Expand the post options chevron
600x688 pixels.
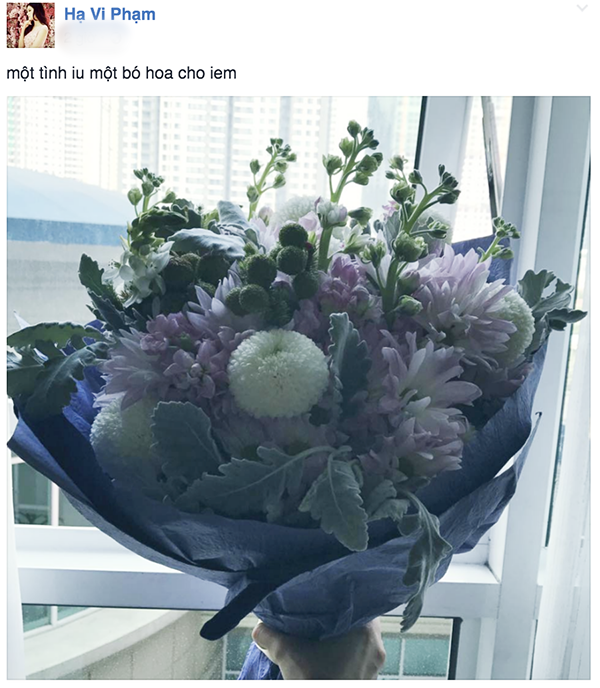coord(582,9)
